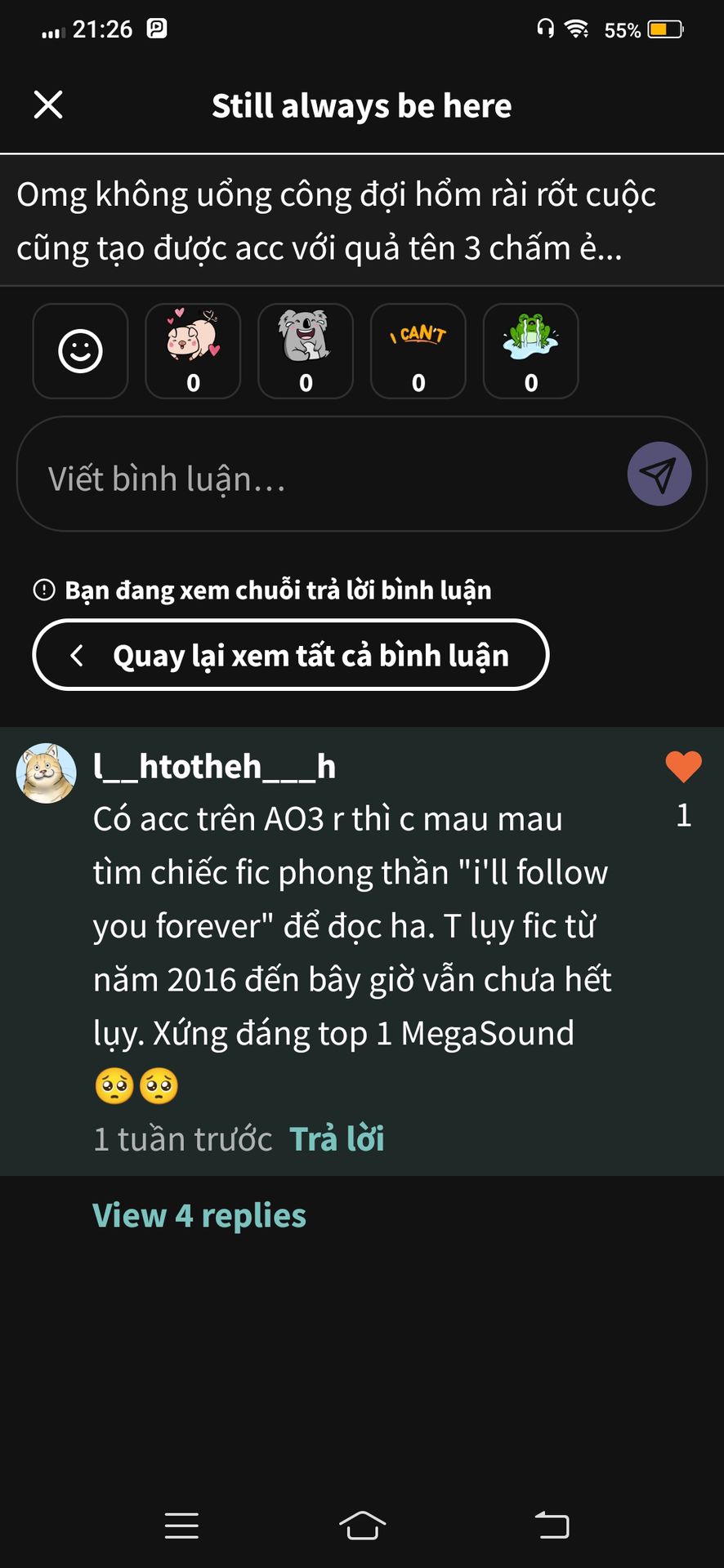React with the I CAN'T sticker

coord(418,351)
